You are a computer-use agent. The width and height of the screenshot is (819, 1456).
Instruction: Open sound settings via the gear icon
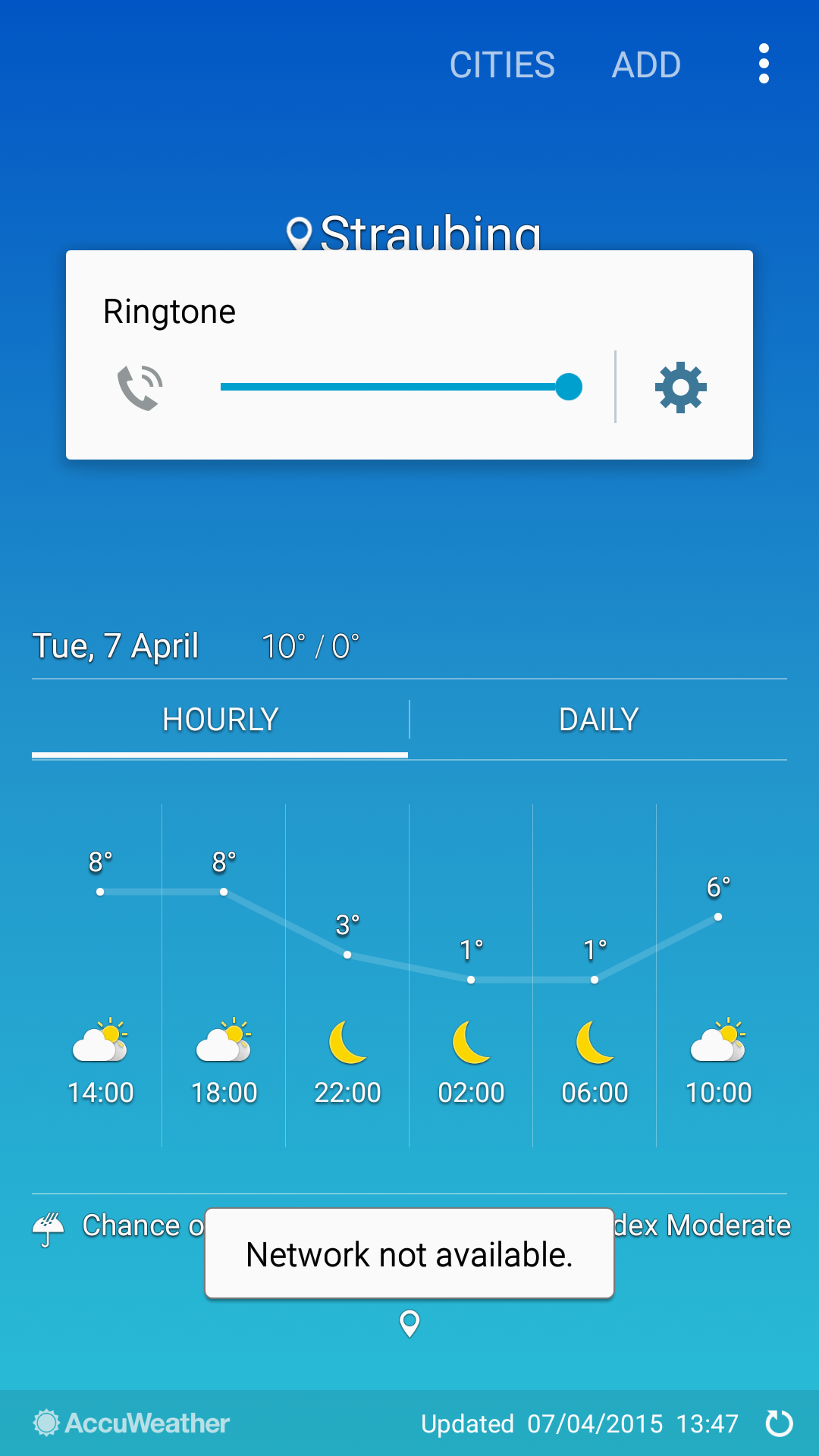[x=680, y=387]
